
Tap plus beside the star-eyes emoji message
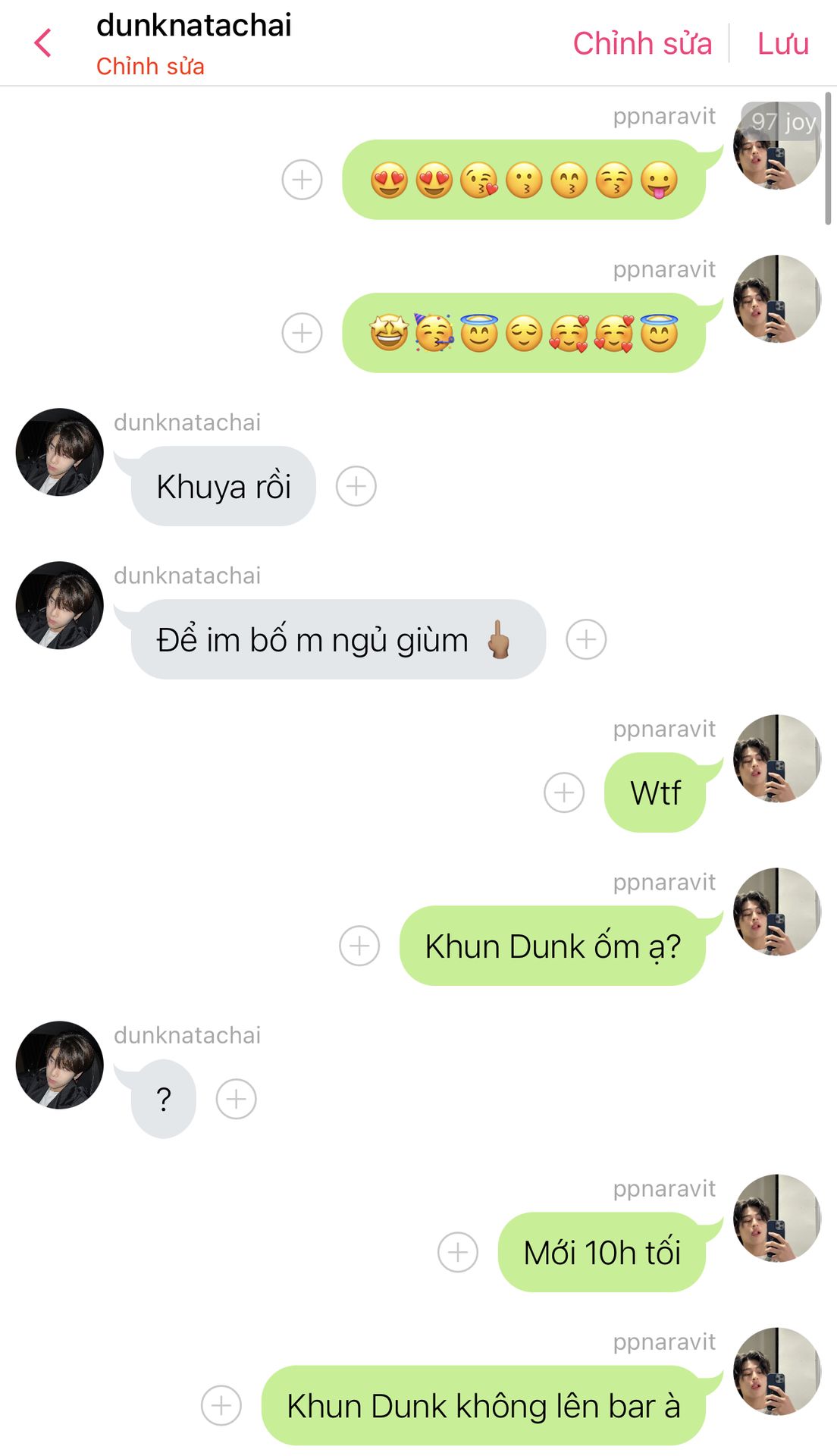[x=302, y=333]
